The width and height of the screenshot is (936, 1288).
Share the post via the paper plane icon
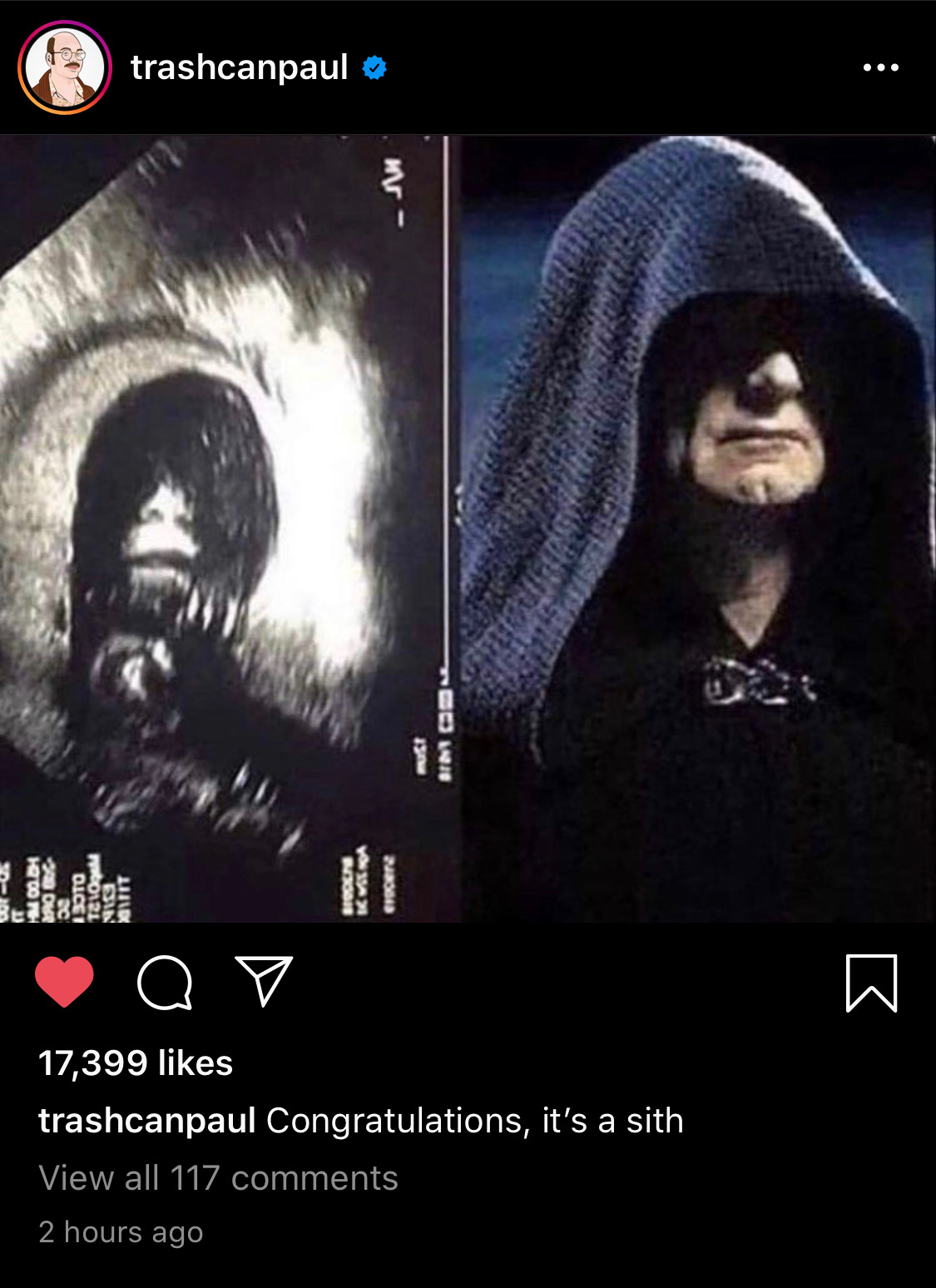tap(264, 981)
